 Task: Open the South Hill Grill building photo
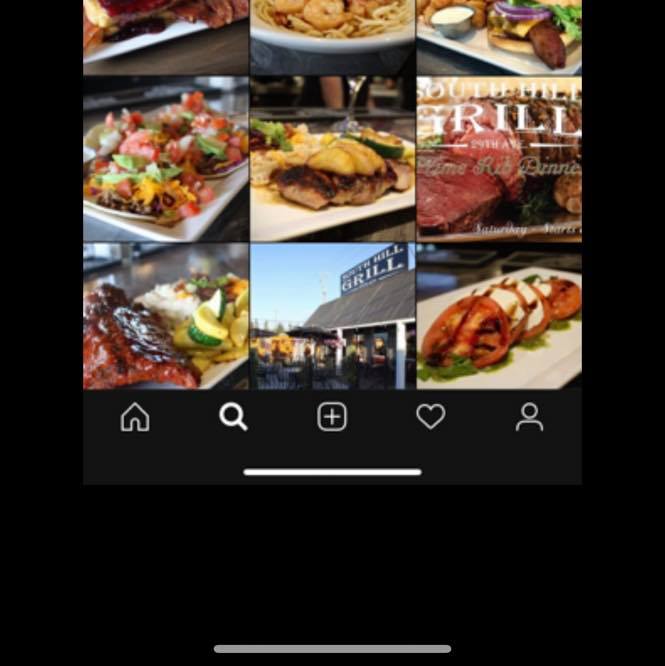pos(332,316)
